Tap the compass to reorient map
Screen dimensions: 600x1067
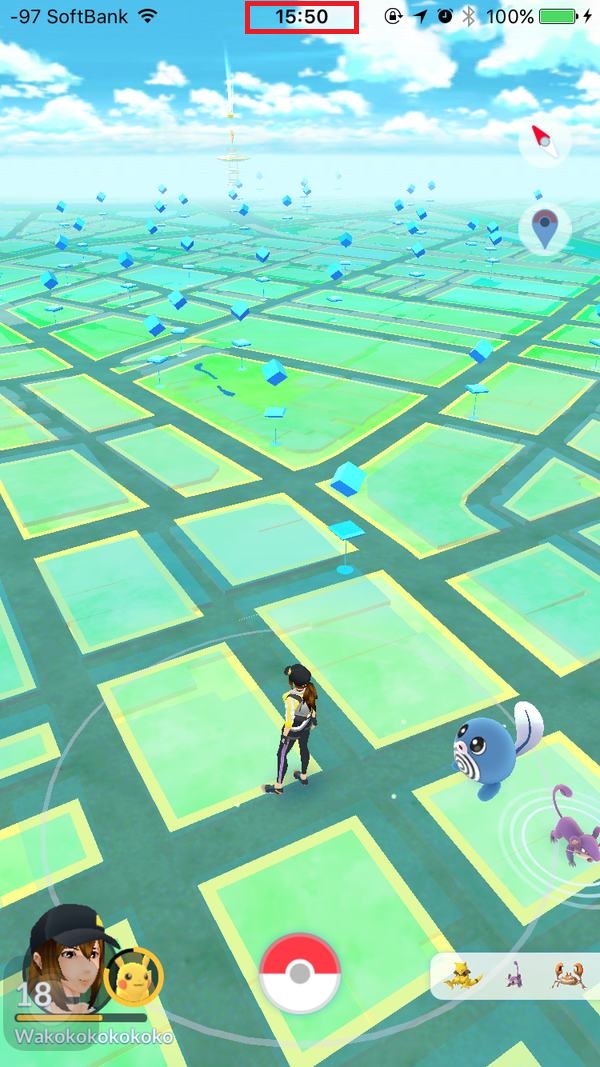pos(544,143)
